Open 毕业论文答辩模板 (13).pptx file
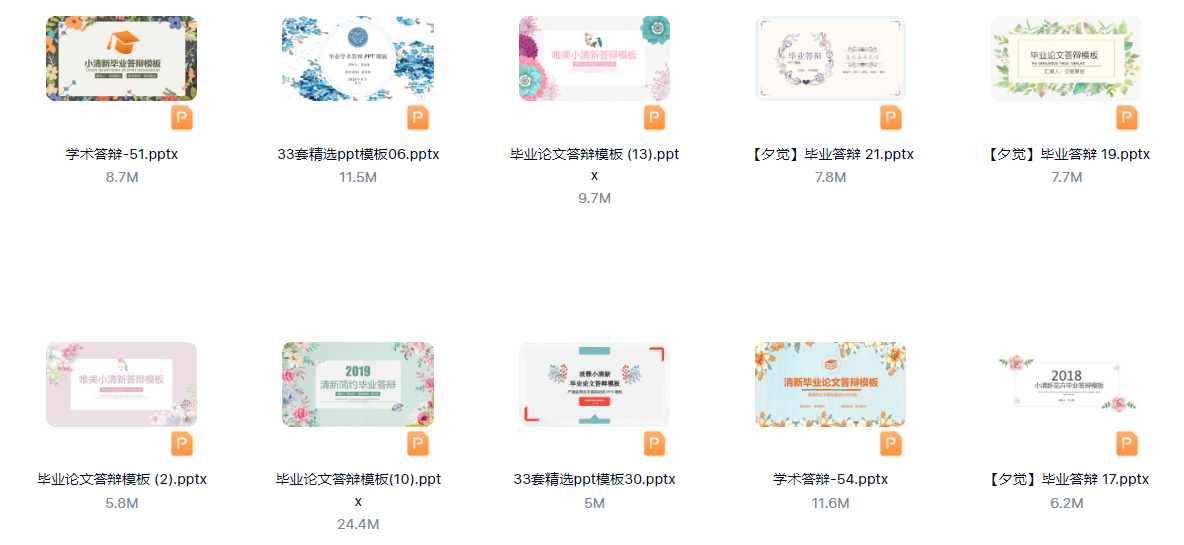 coord(594,60)
